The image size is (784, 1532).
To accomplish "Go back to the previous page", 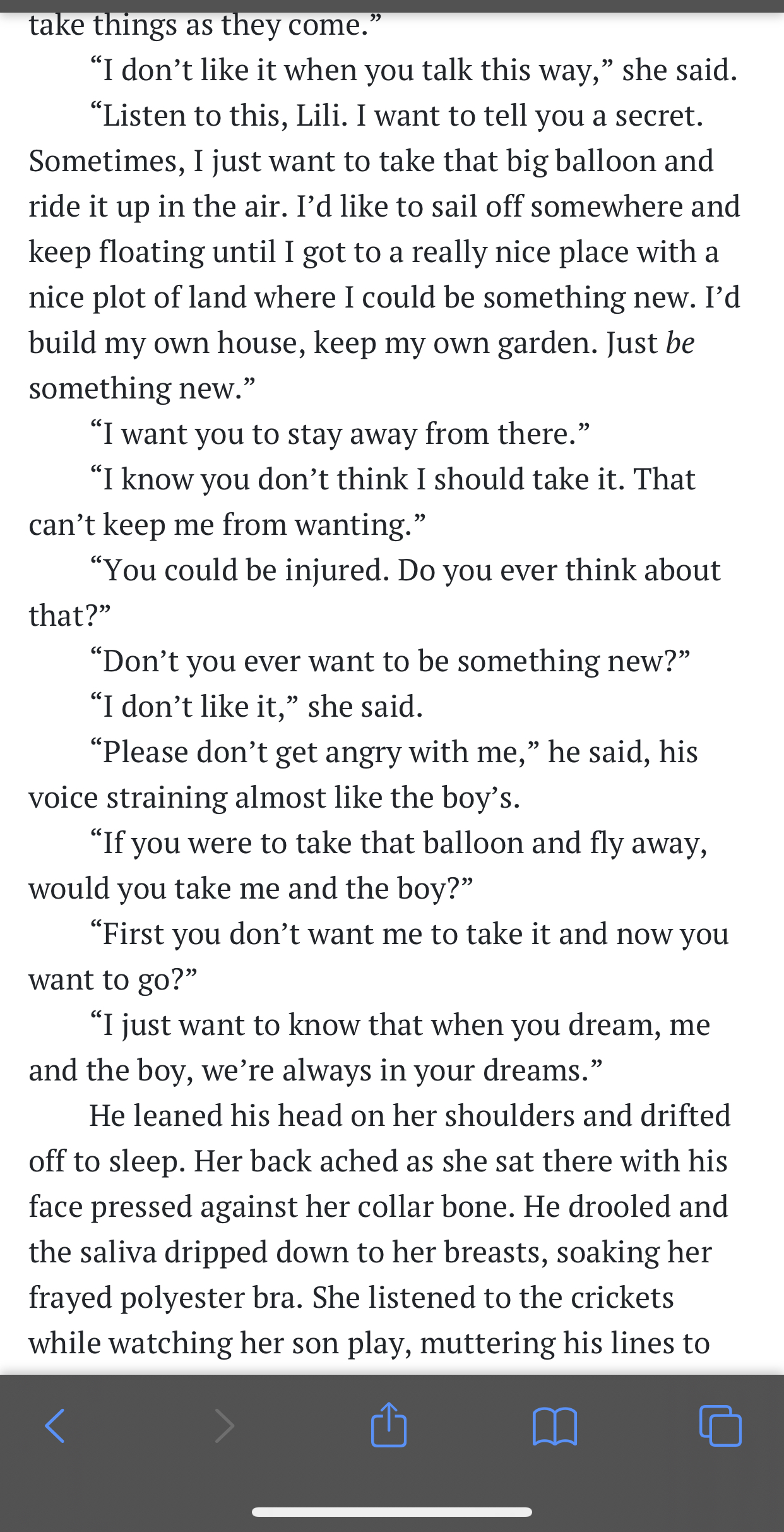I will coord(55,1426).
